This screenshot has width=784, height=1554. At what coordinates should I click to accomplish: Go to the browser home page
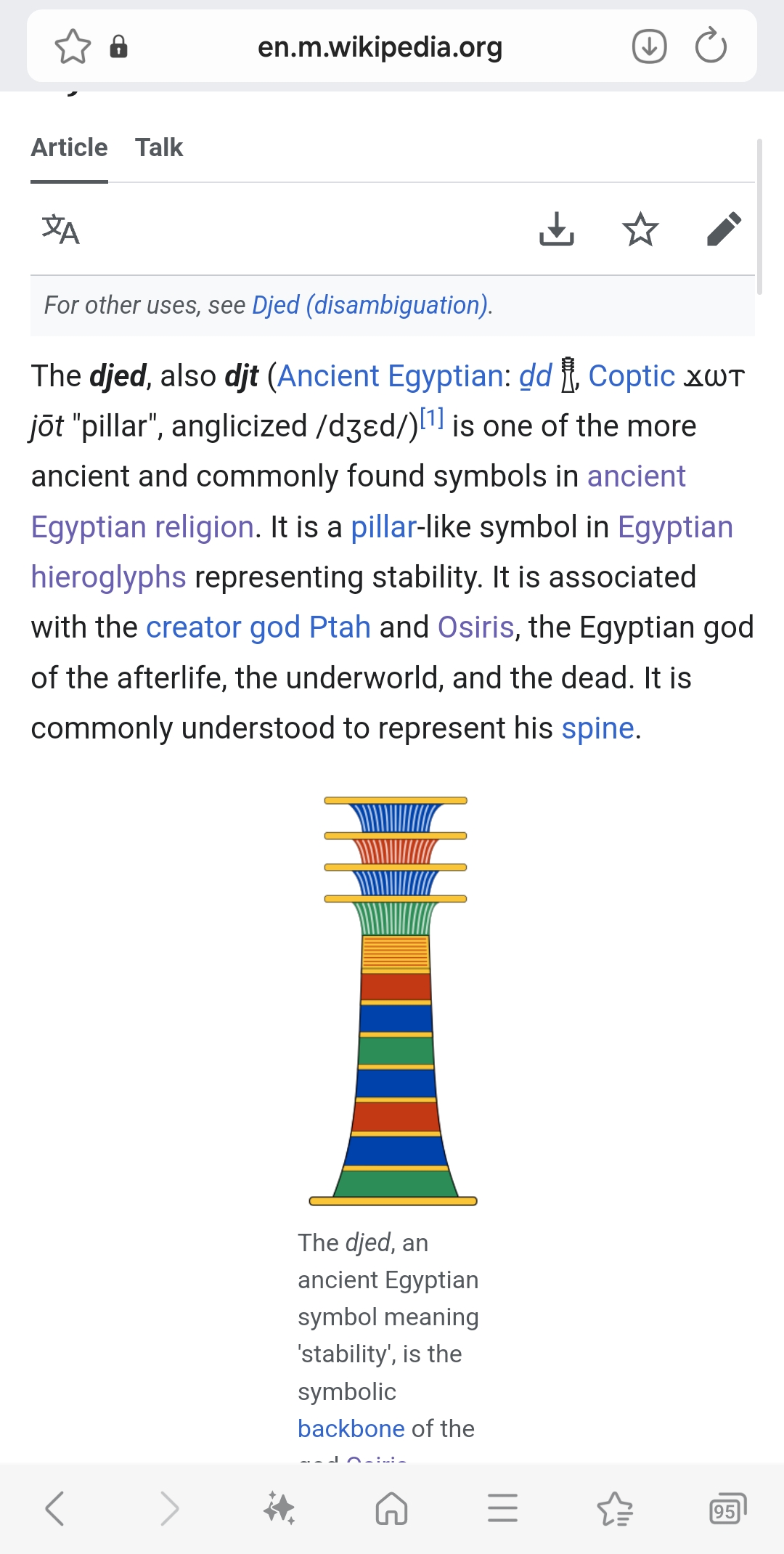391,1509
